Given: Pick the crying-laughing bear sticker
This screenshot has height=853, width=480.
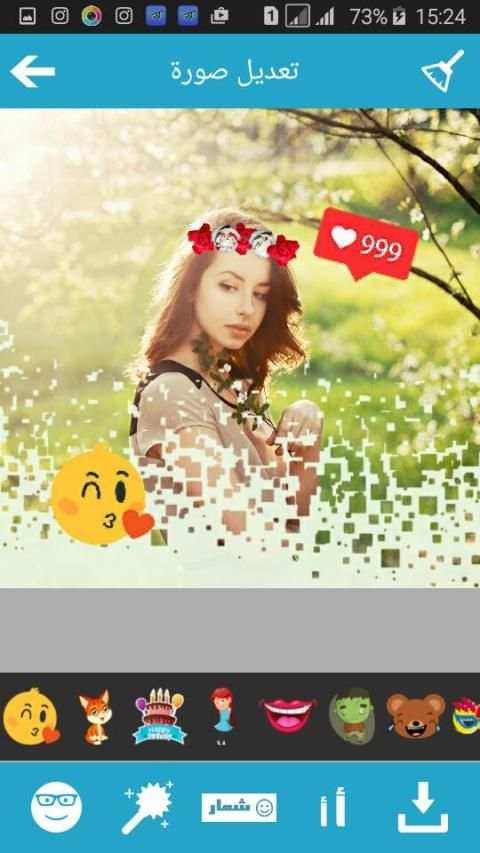Looking at the screenshot, I should click(x=416, y=715).
